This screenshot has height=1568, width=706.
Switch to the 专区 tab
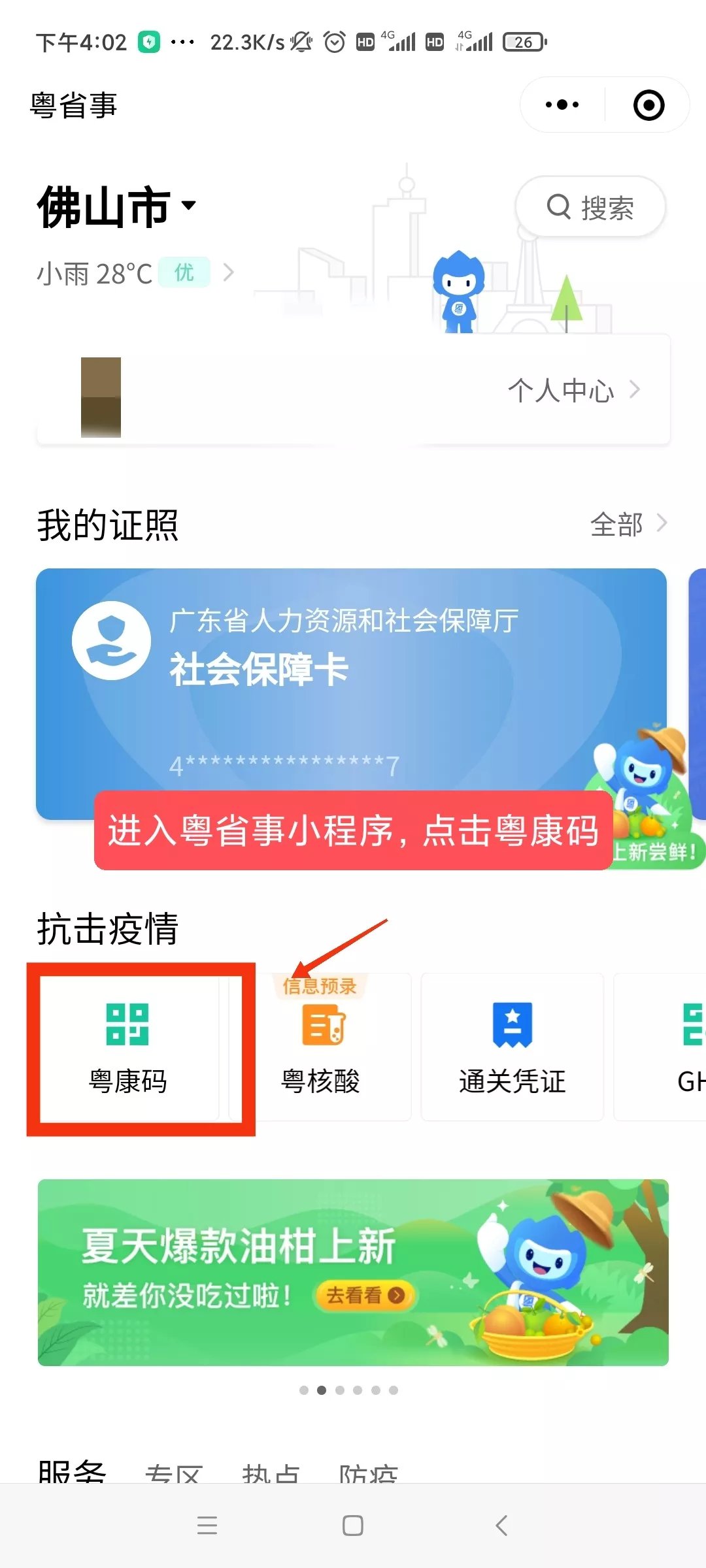pyautogui.click(x=173, y=1471)
